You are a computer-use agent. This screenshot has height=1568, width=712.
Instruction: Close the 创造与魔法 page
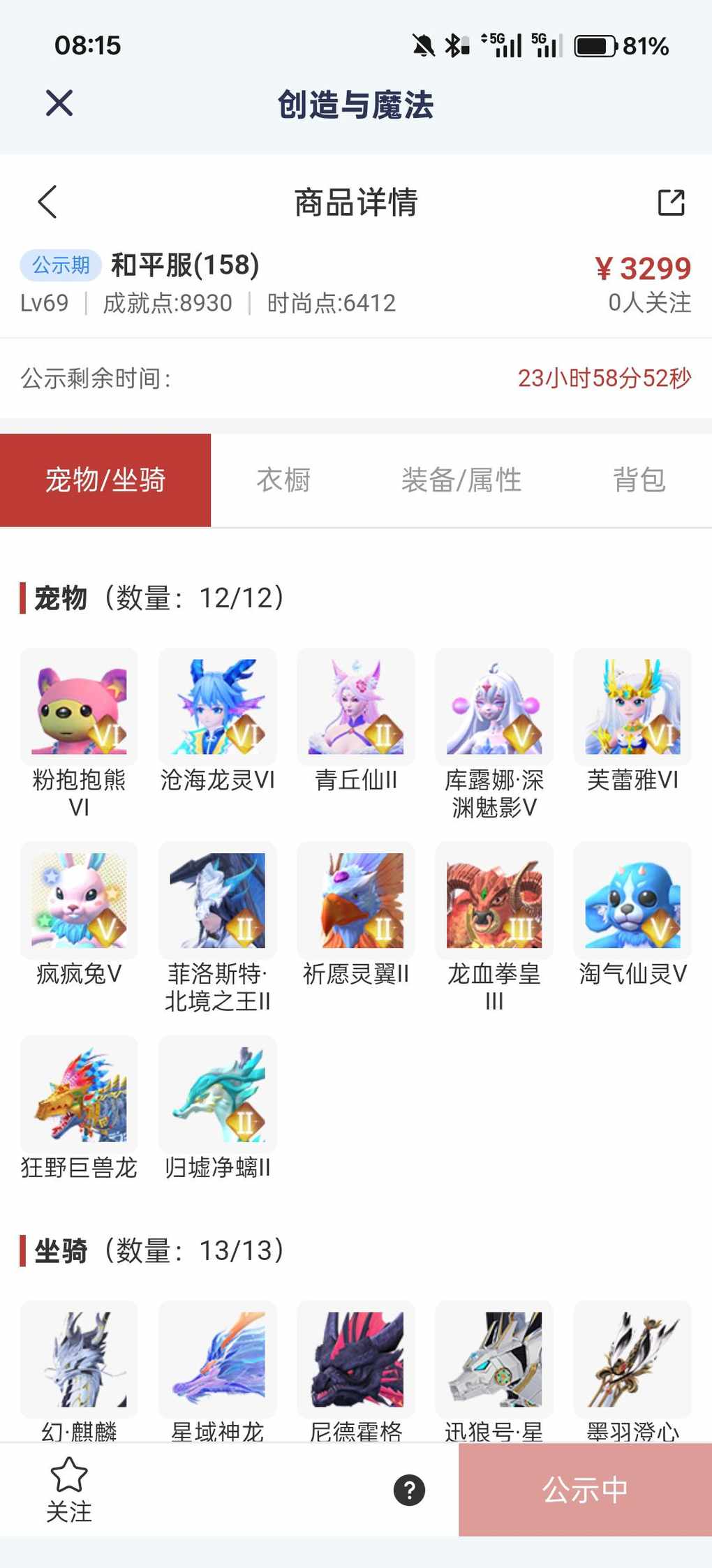tap(59, 103)
